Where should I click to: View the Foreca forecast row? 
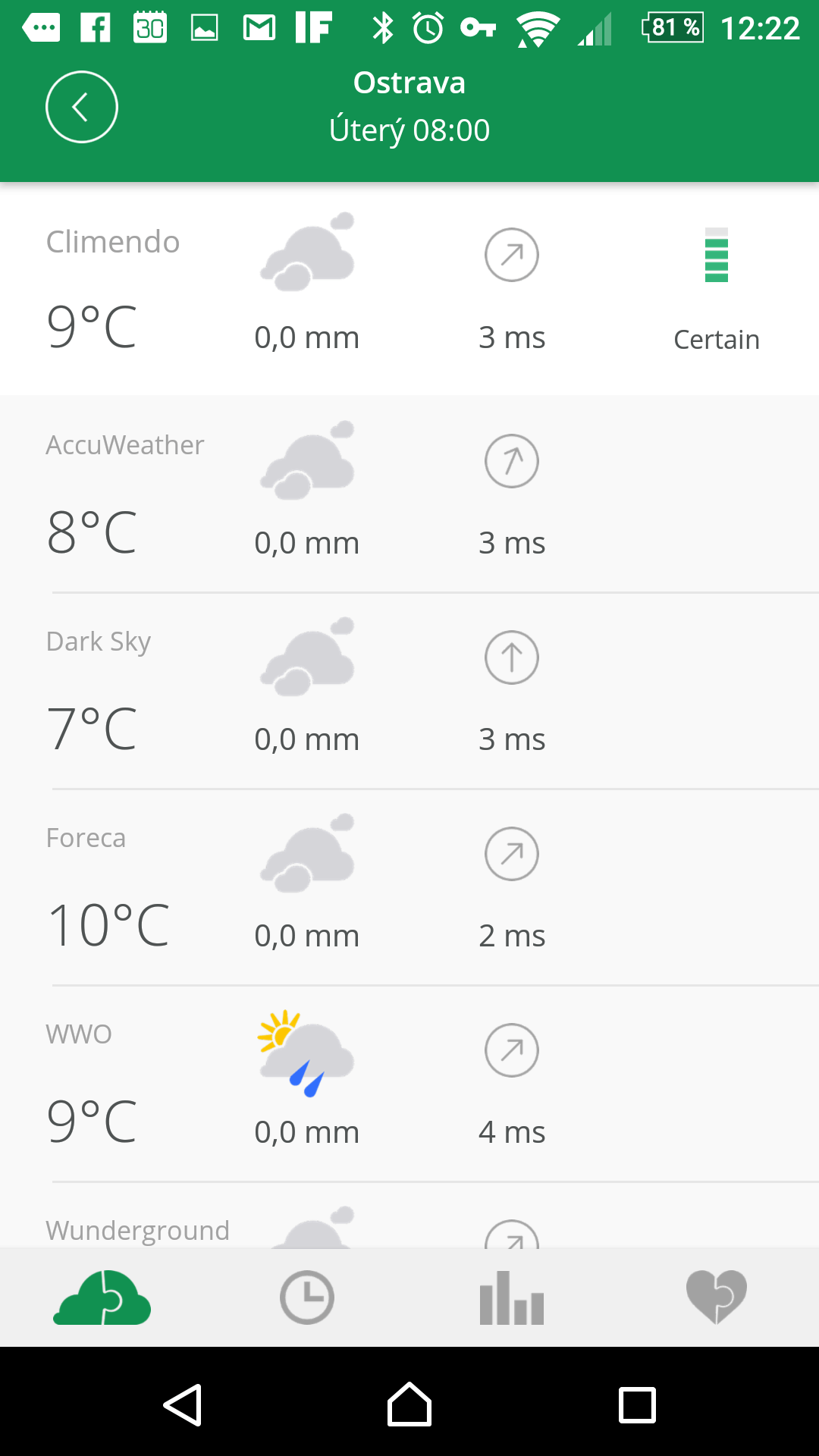(x=409, y=887)
